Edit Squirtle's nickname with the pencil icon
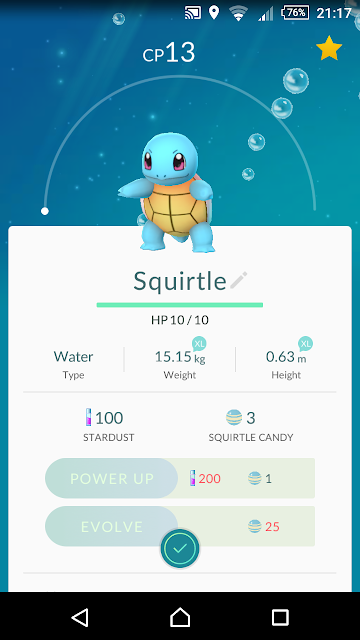The image size is (360, 640). 238,280
